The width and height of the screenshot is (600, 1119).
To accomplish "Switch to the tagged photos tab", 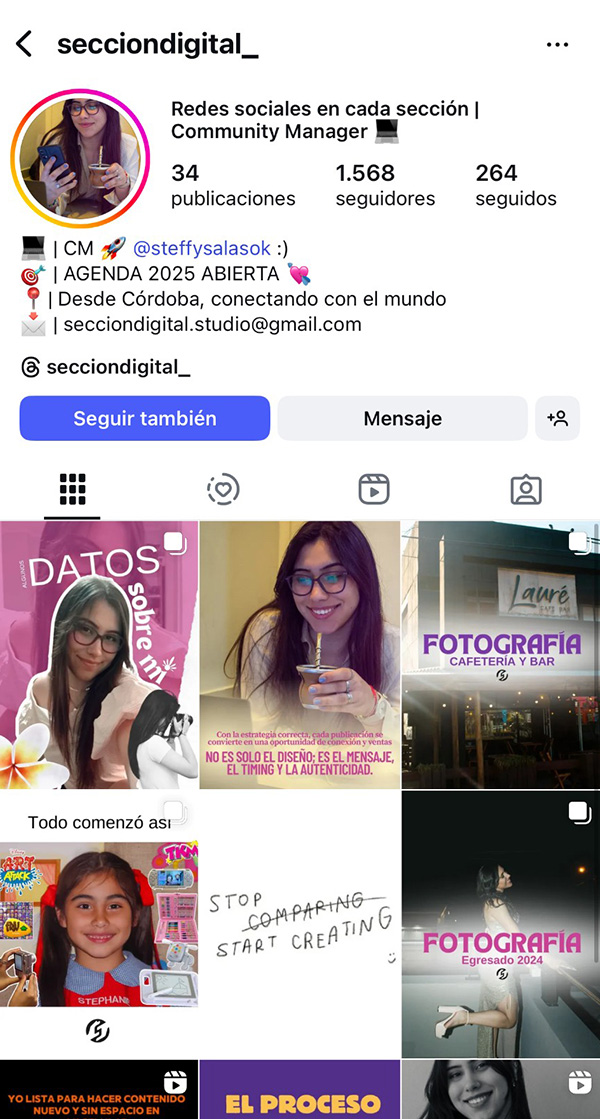I will tap(525, 489).
